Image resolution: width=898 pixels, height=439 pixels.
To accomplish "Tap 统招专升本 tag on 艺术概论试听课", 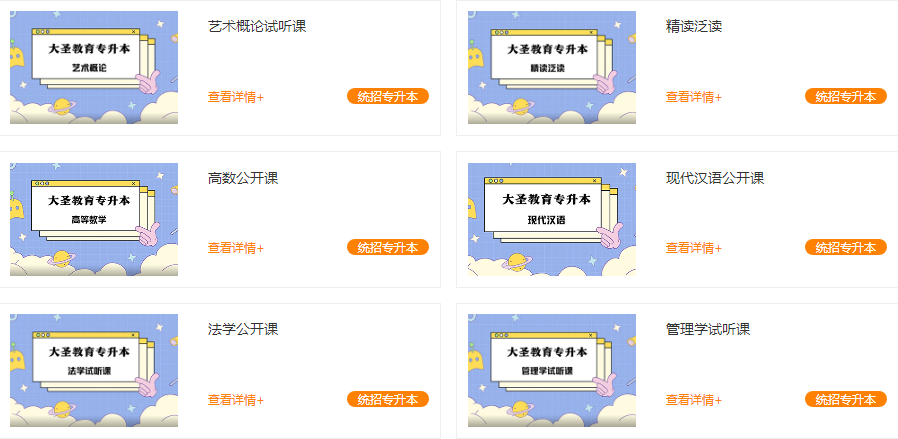I will [x=388, y=97].
